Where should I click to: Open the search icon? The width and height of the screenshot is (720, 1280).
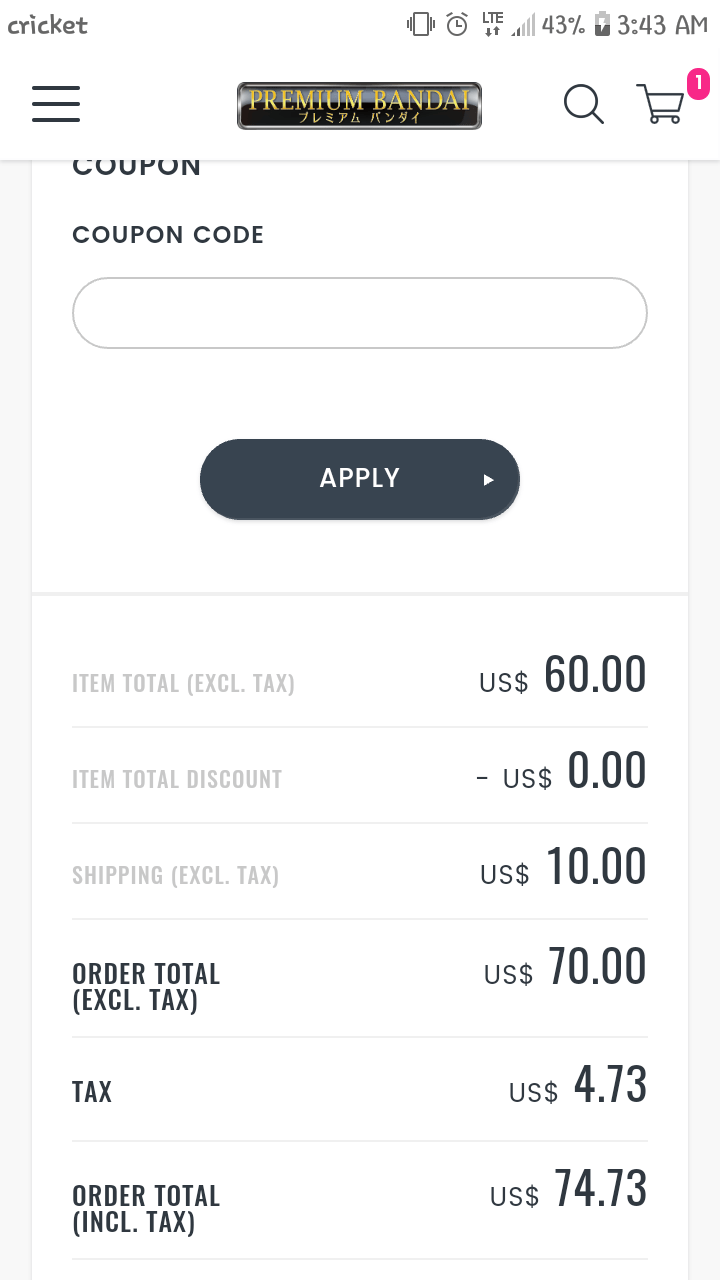[x=584, y=104]
